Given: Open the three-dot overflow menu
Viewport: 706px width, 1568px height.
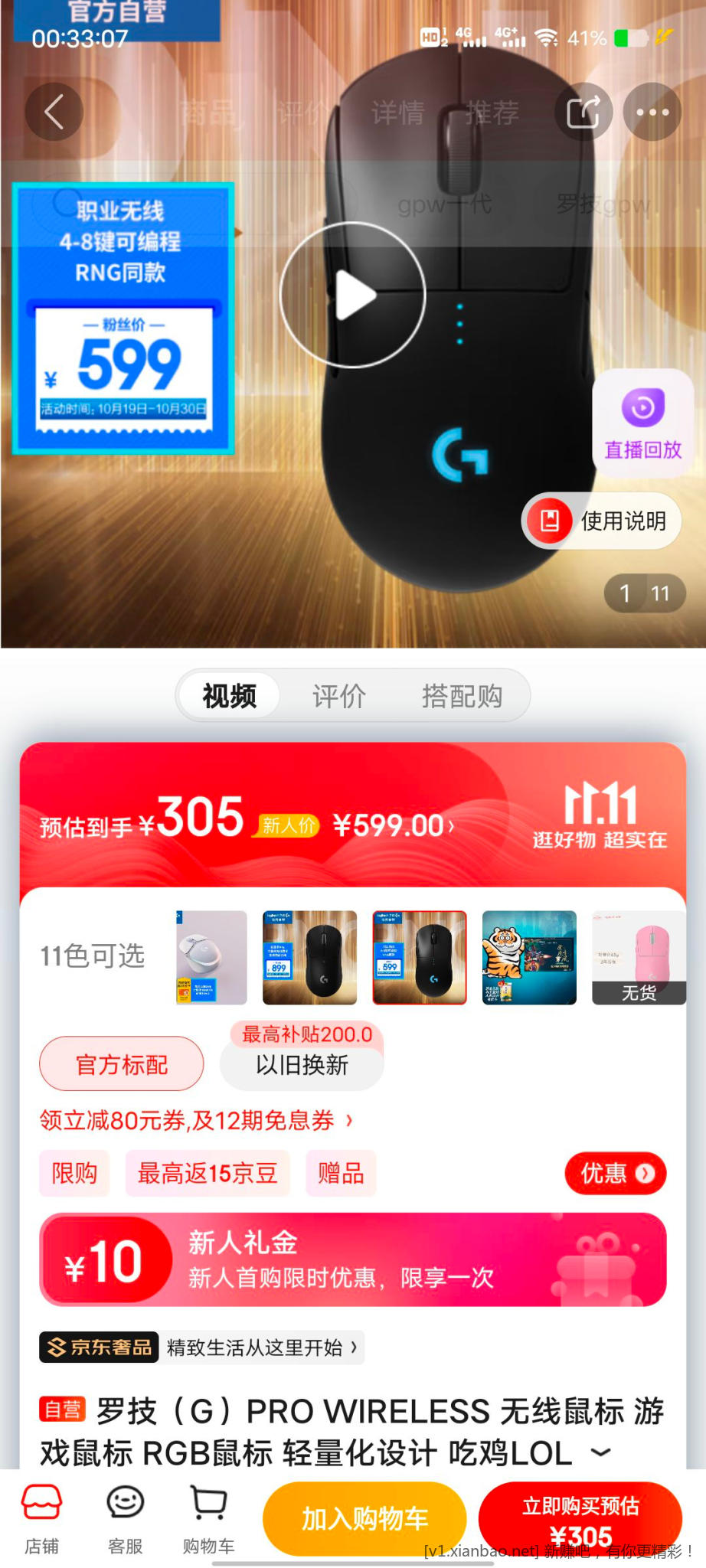Looking at the screenshot, I should pyautogui.click(x=652, y=113).
